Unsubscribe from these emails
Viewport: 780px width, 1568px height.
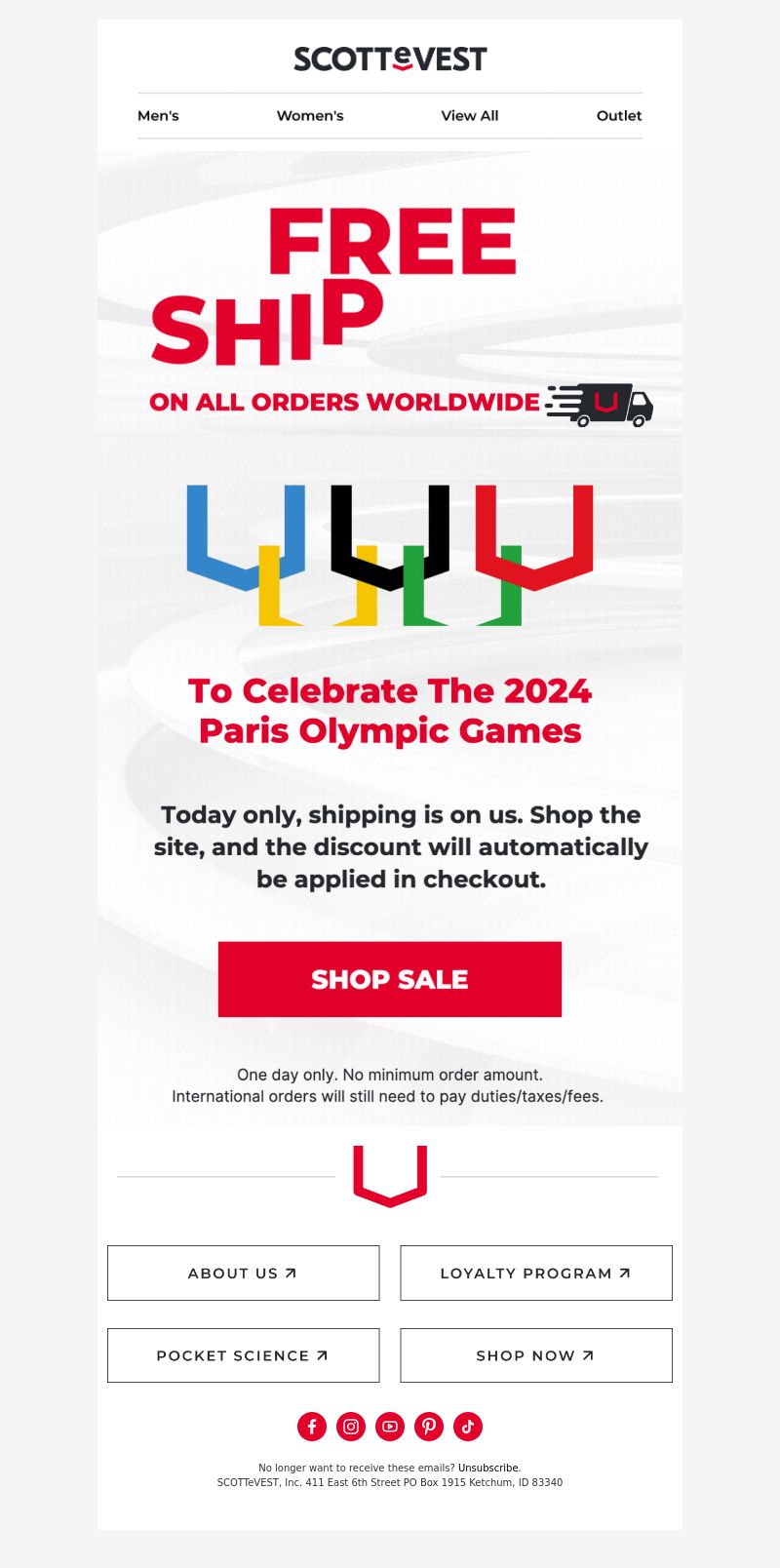(488, 1468)
